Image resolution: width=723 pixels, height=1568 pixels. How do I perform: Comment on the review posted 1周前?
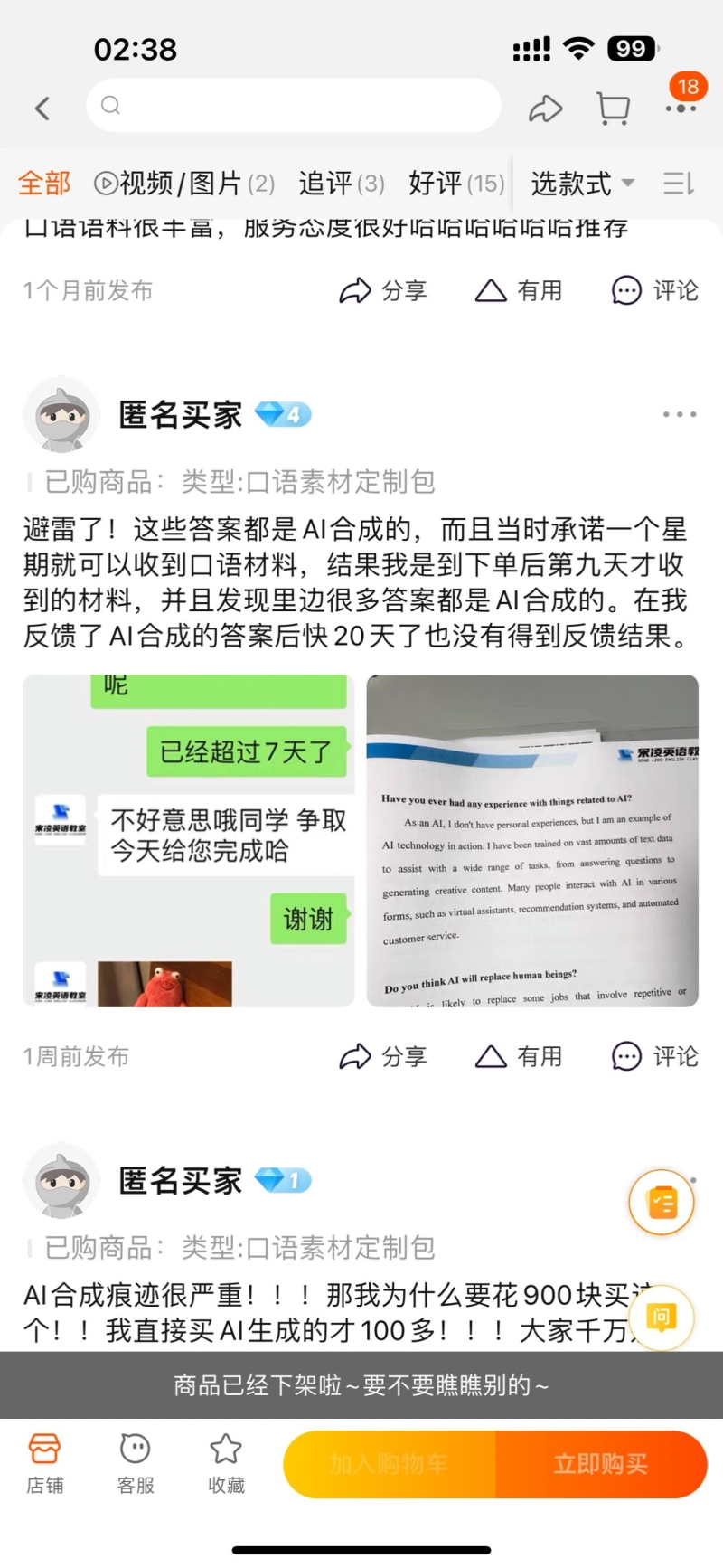655,1056
